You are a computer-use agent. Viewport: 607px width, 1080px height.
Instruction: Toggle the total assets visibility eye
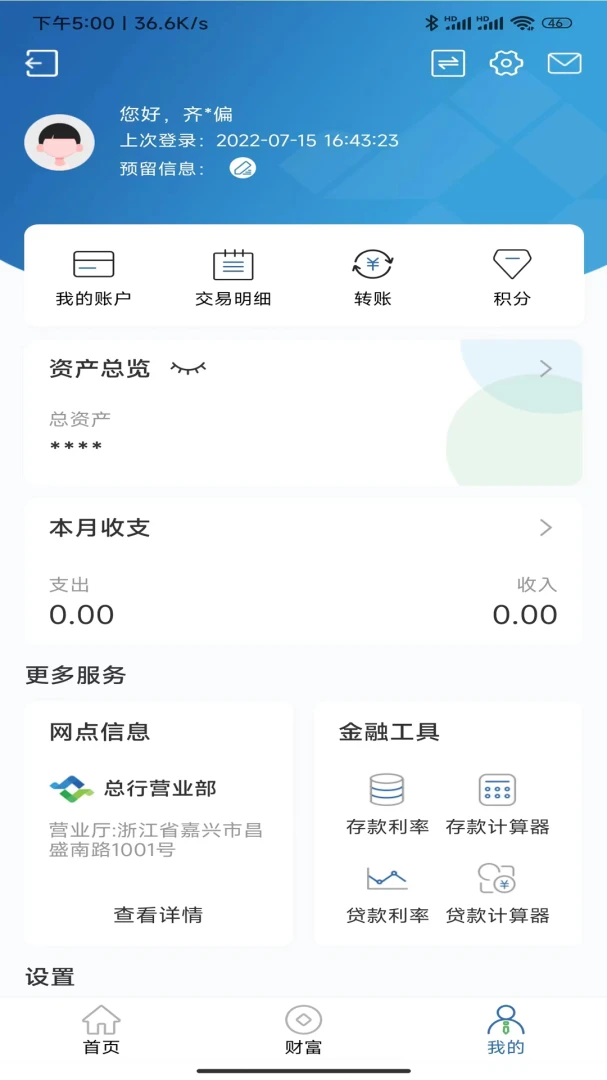click(188, 369)
